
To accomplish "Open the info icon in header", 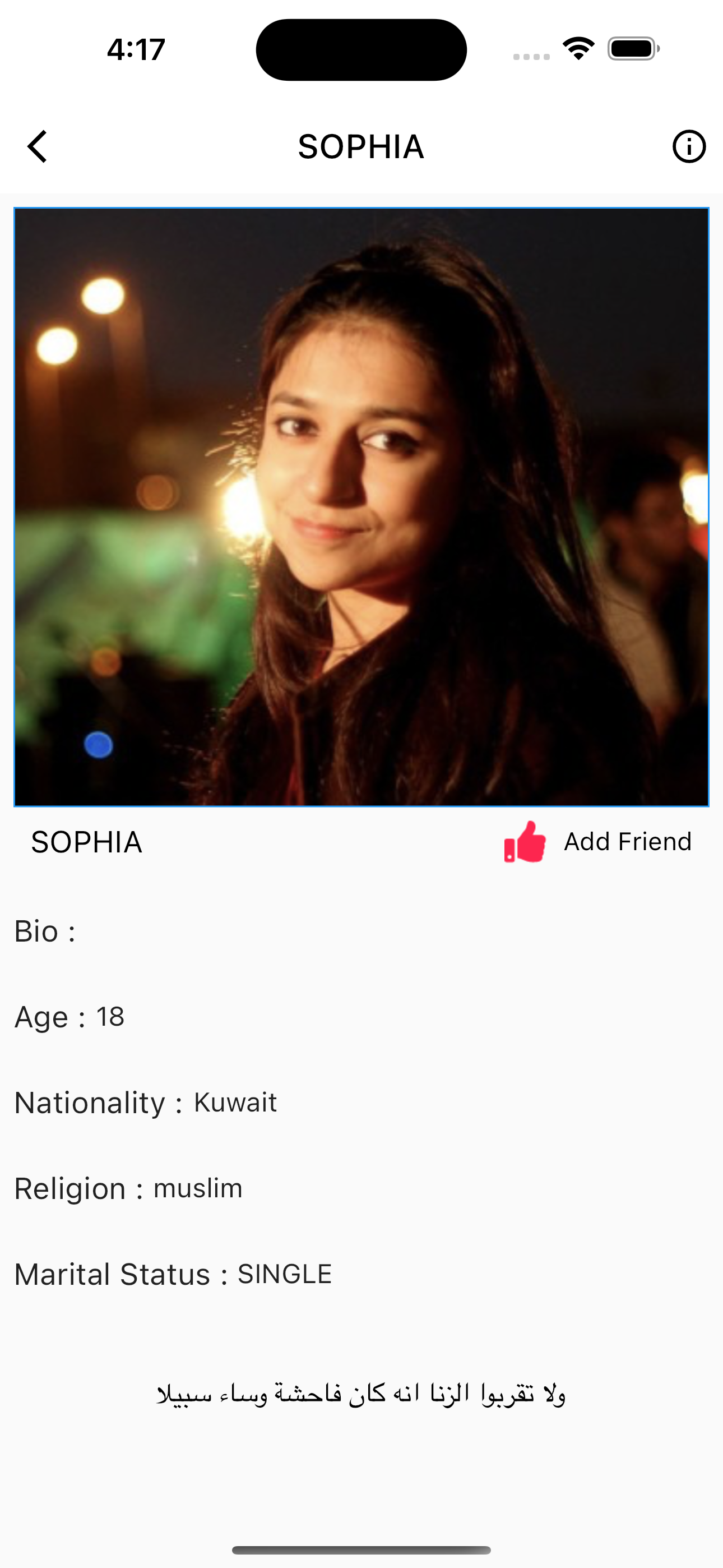I will 688,147.
